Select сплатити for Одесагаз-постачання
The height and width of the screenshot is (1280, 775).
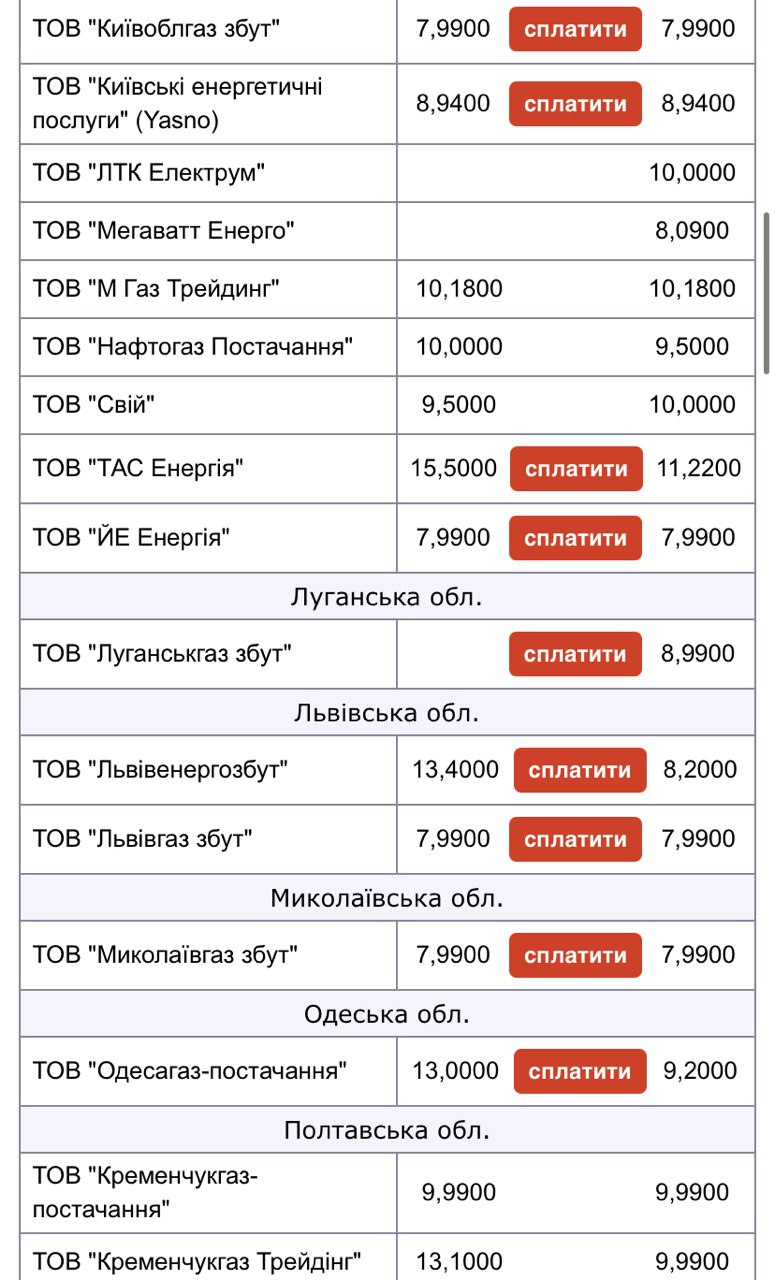pos(580,1071)
